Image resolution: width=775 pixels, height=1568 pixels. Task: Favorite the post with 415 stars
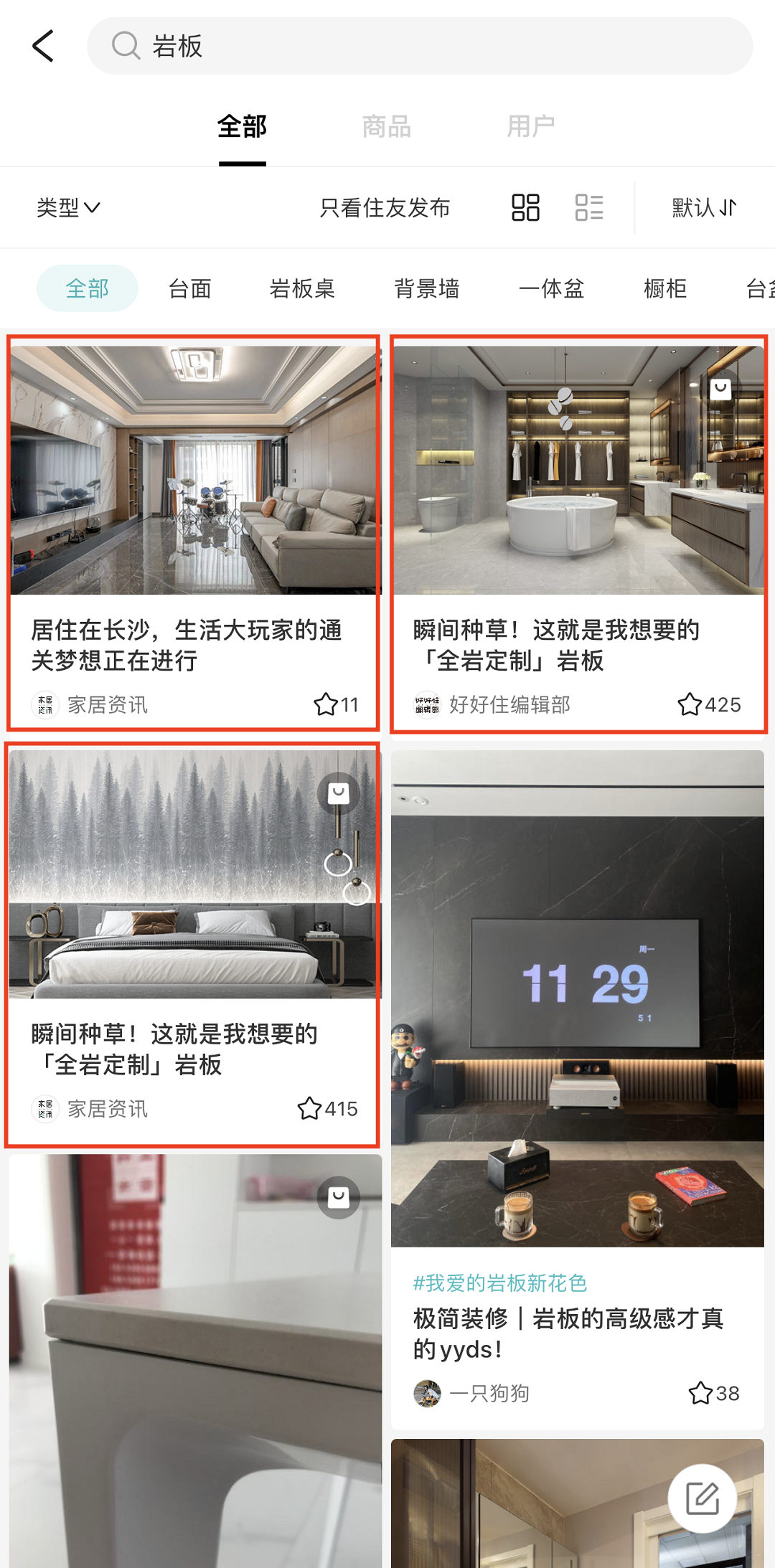[310, 1109]
